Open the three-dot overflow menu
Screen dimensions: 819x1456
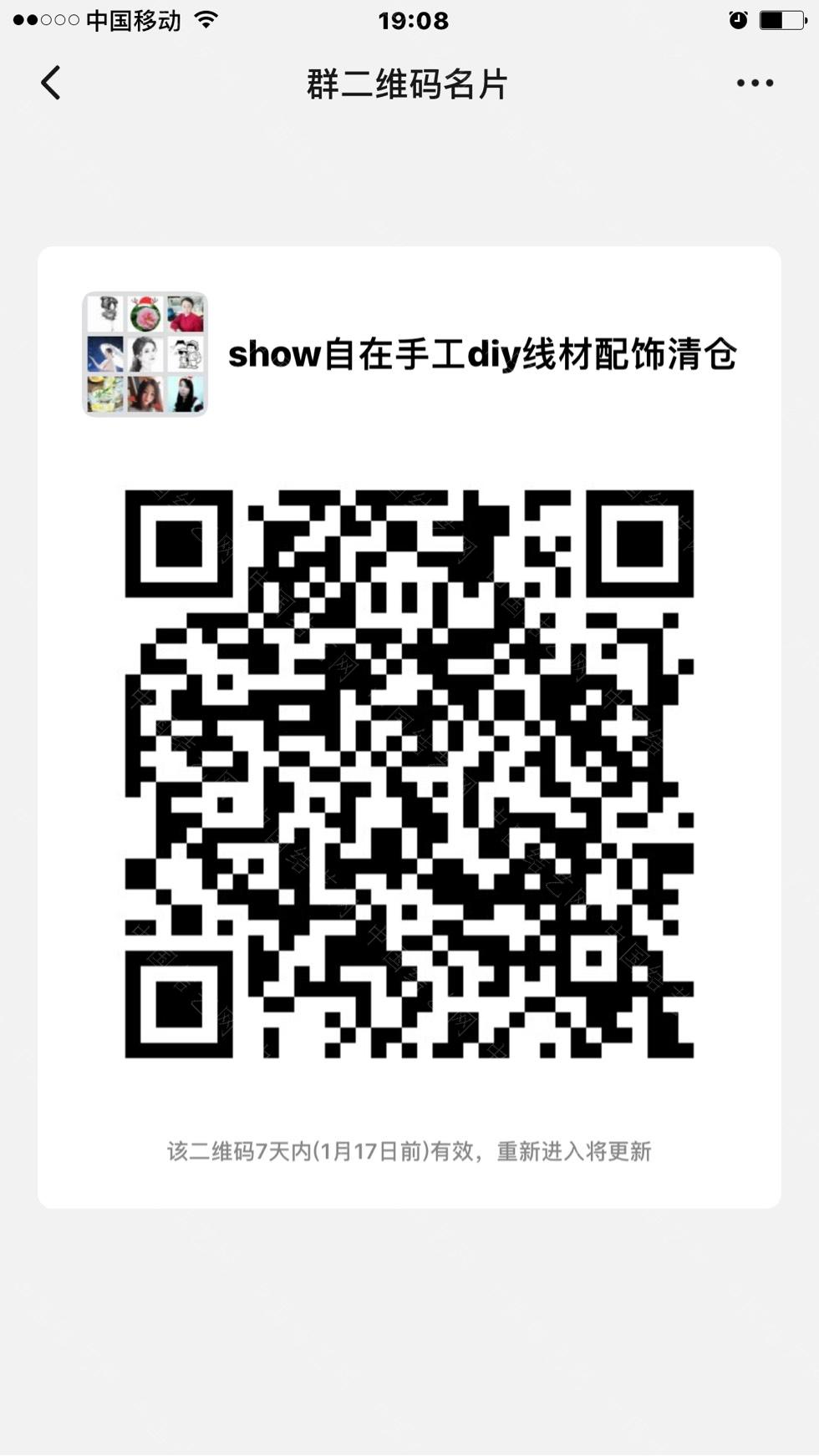point(755,83)
